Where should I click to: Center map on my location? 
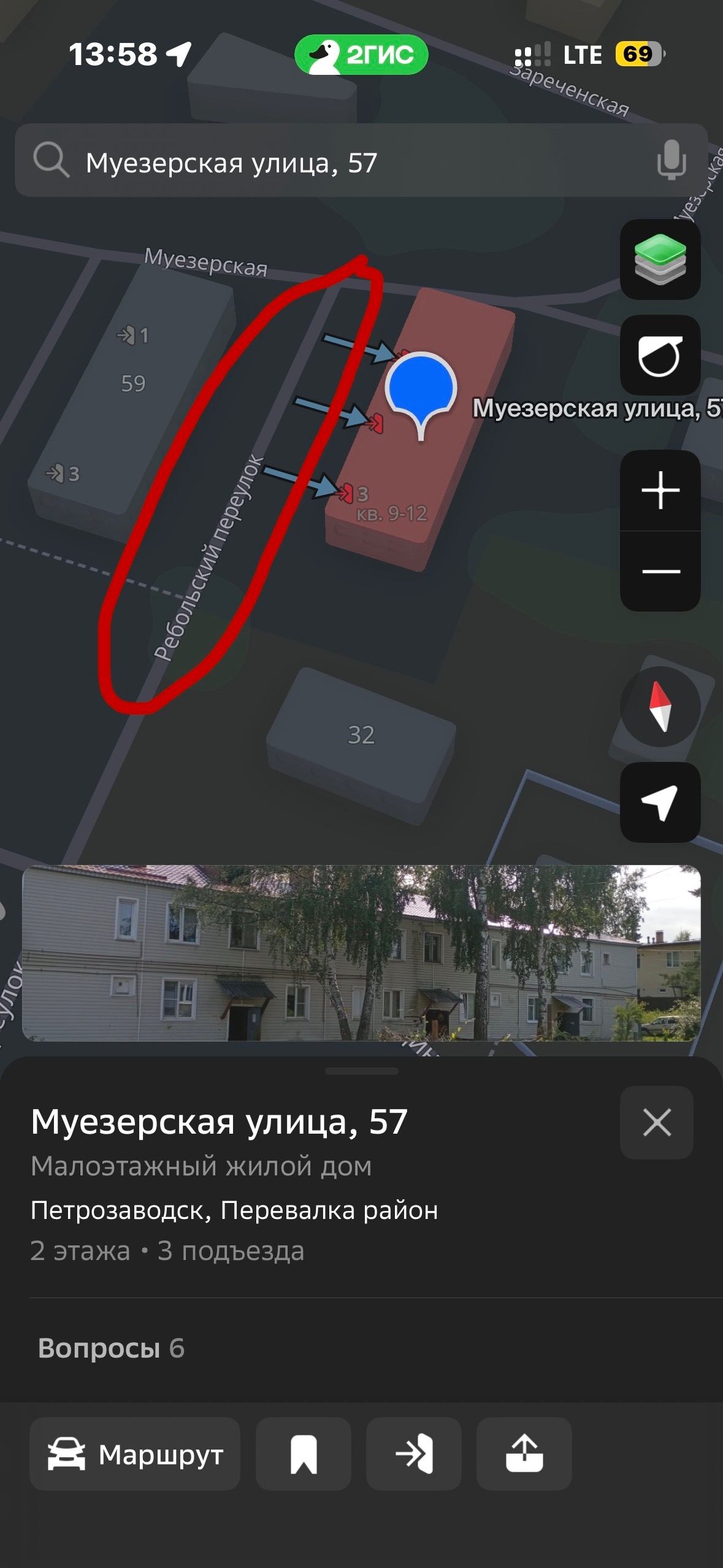pyautogui.click(x=660, y=802)
